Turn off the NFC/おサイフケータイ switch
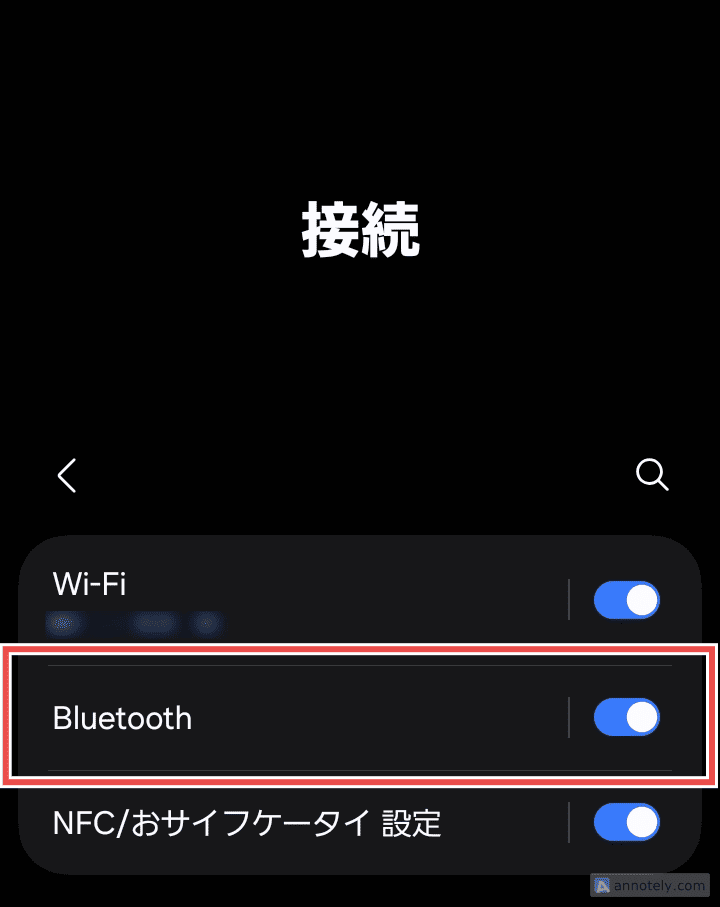 tap(627, 823)
